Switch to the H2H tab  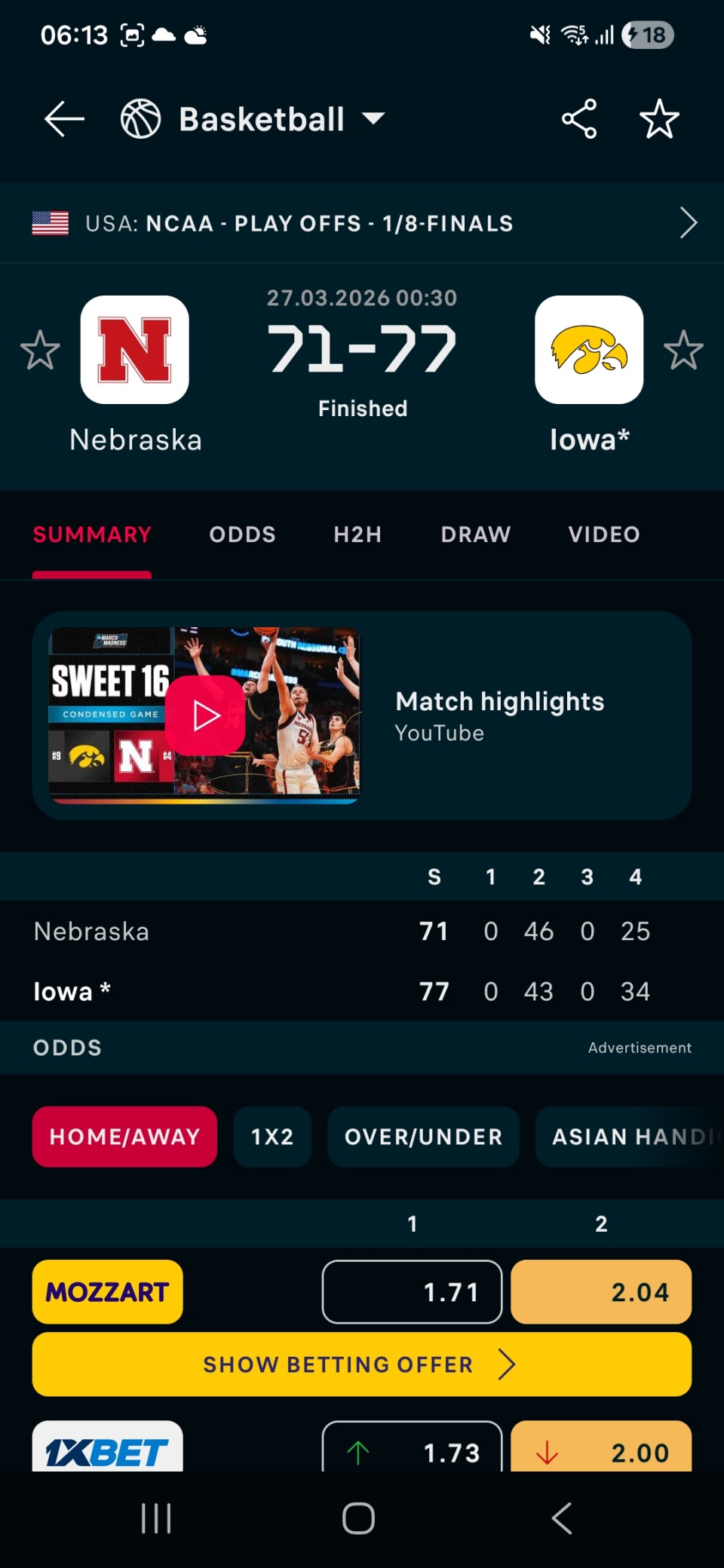coord(357,534)
